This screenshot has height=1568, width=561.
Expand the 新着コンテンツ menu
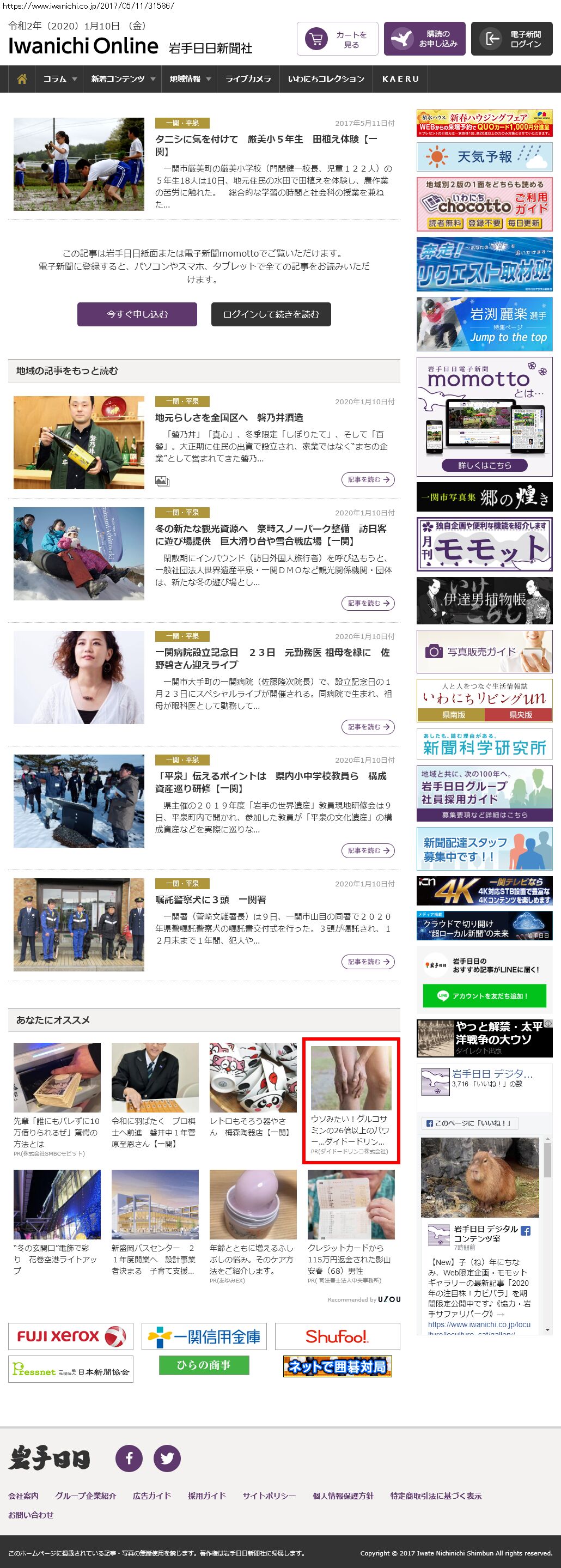[x=123, y=79]
